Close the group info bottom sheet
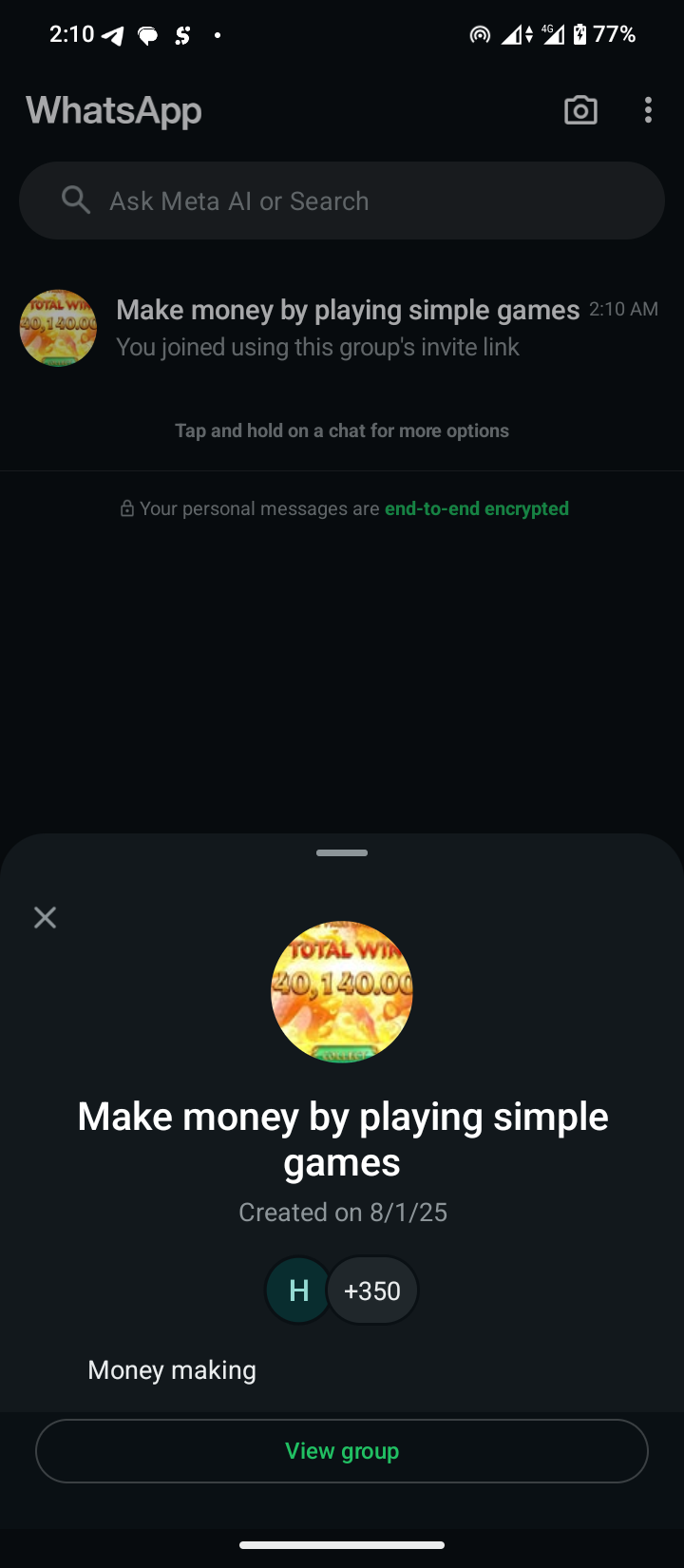 tap(45, 917)
